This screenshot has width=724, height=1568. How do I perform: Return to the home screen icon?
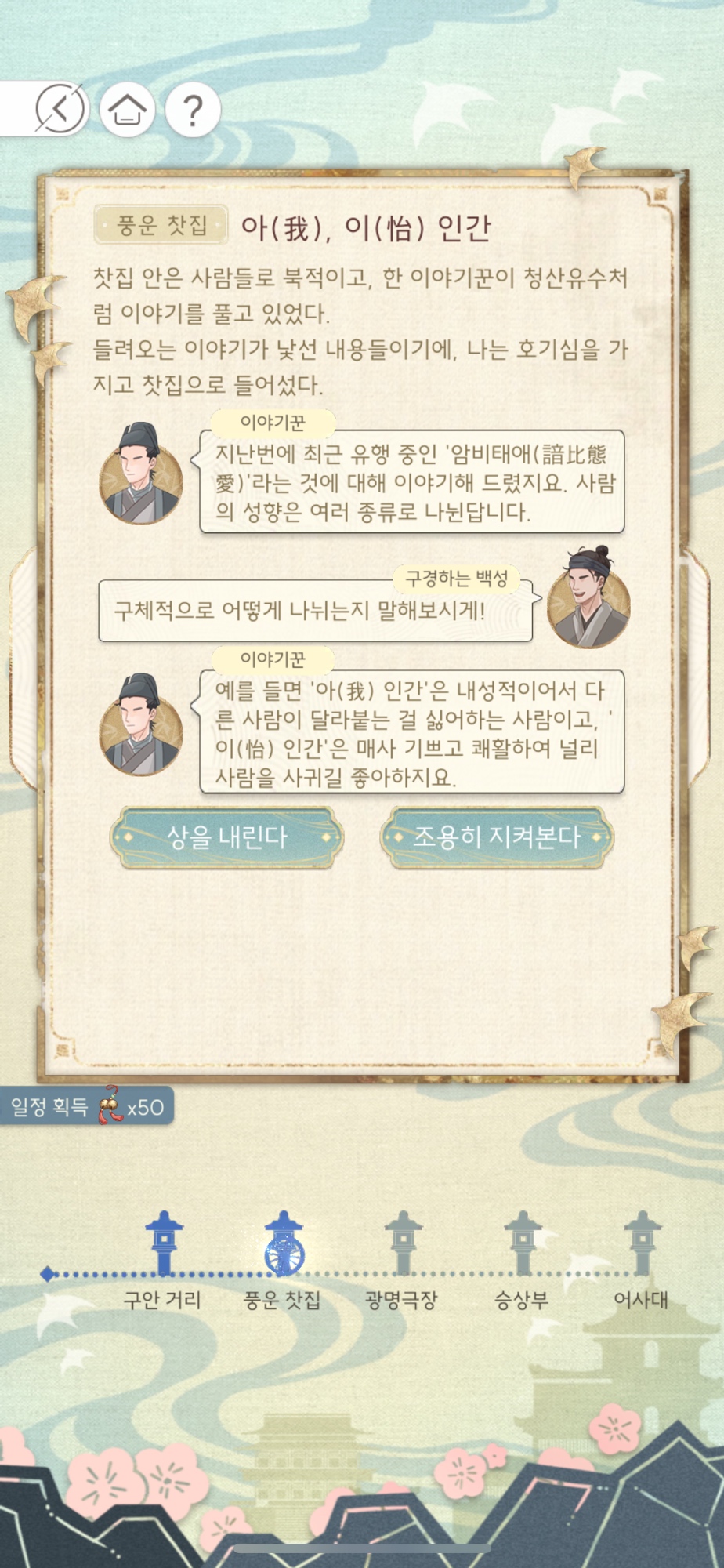click(127, 109)
